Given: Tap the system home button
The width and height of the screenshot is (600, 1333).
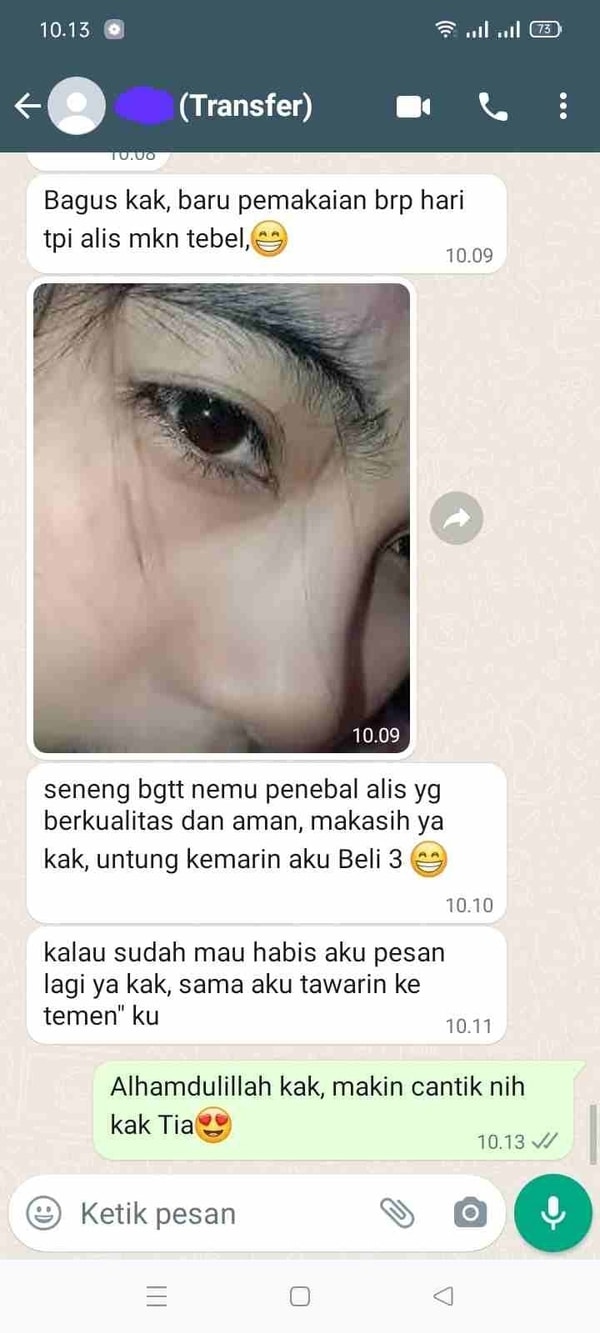Looking at the screenshot, I should pyautogui.click(x=300, y=1297).
